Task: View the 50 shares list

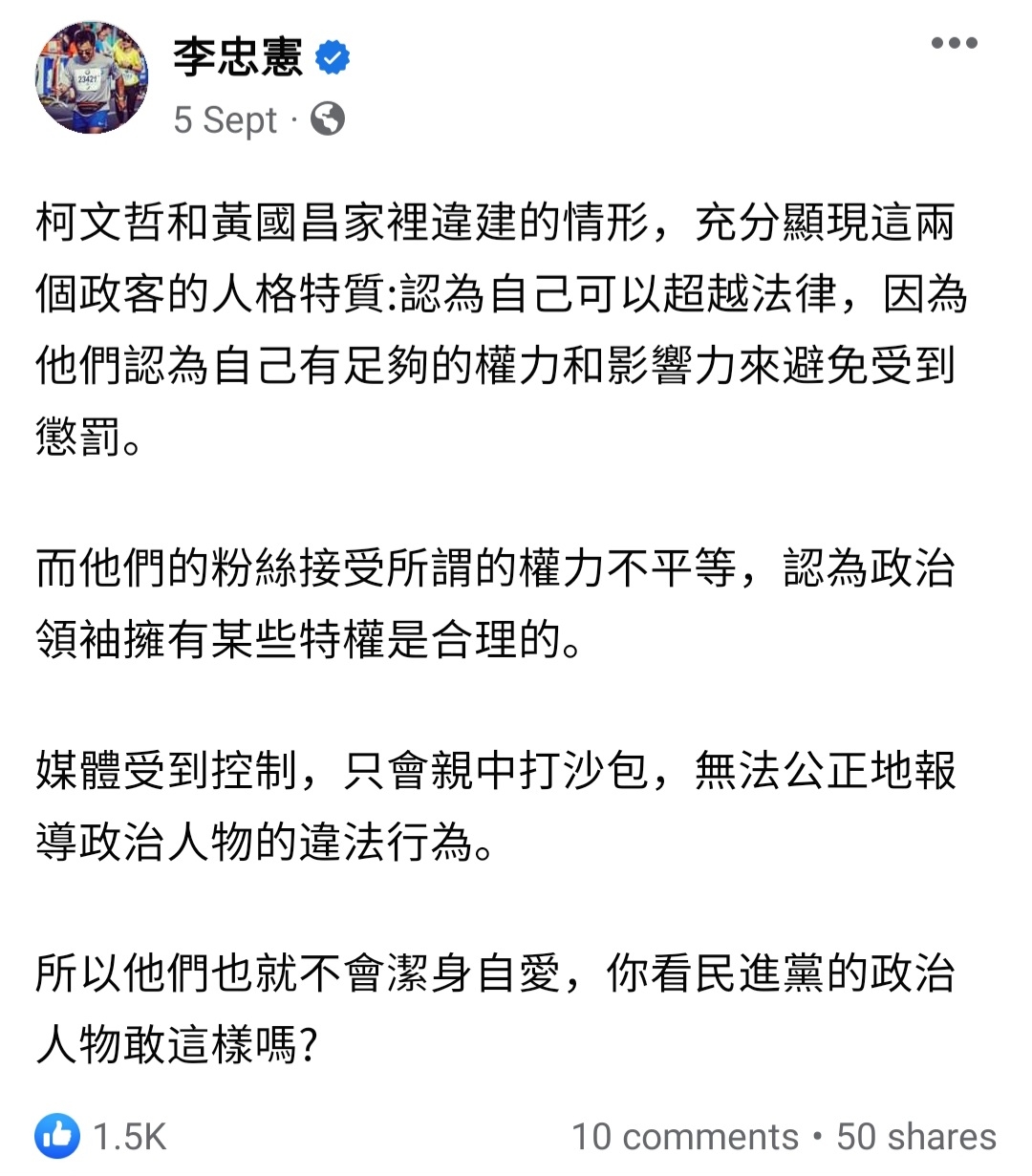Action: point(915,1137)
